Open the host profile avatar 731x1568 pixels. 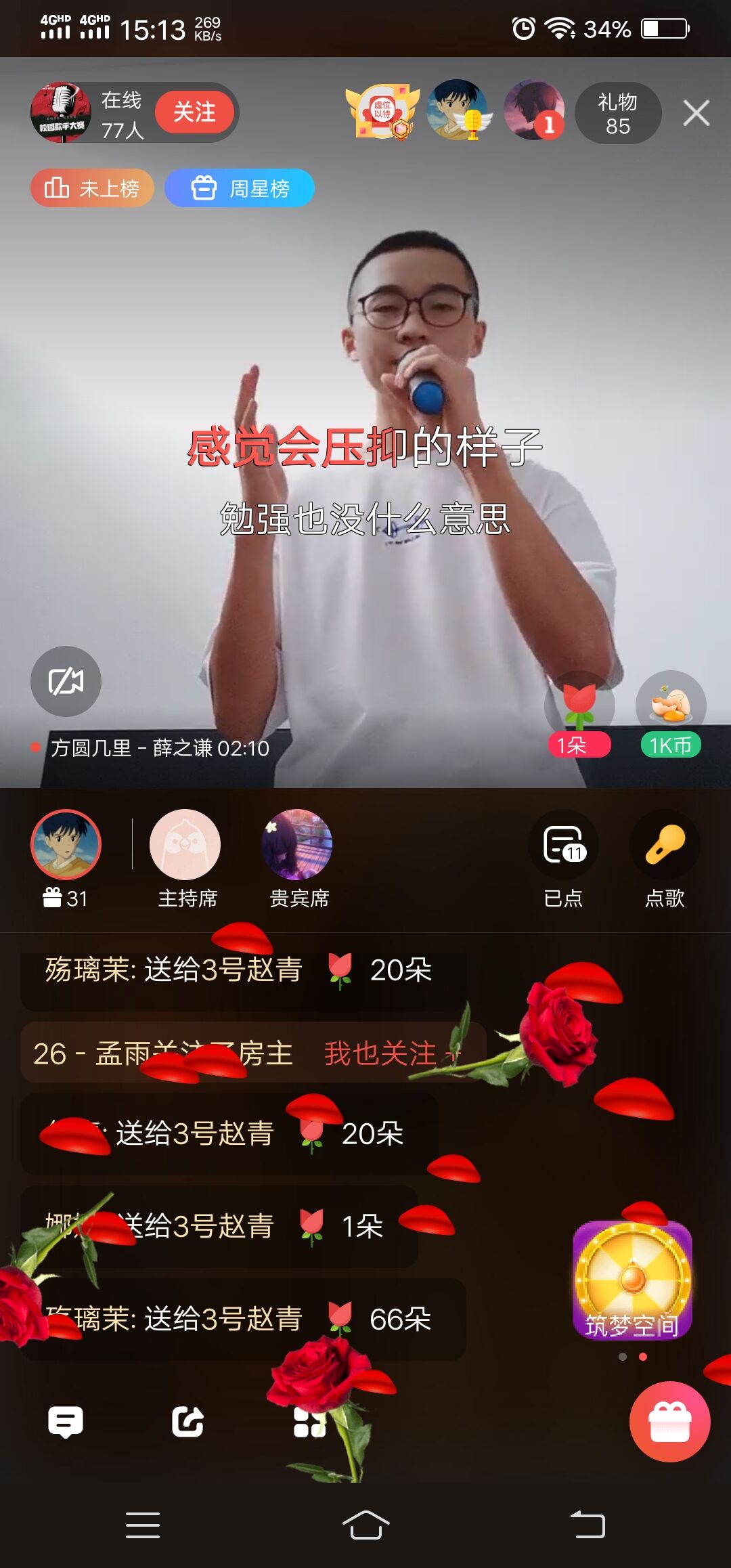[x=61, y=112]
